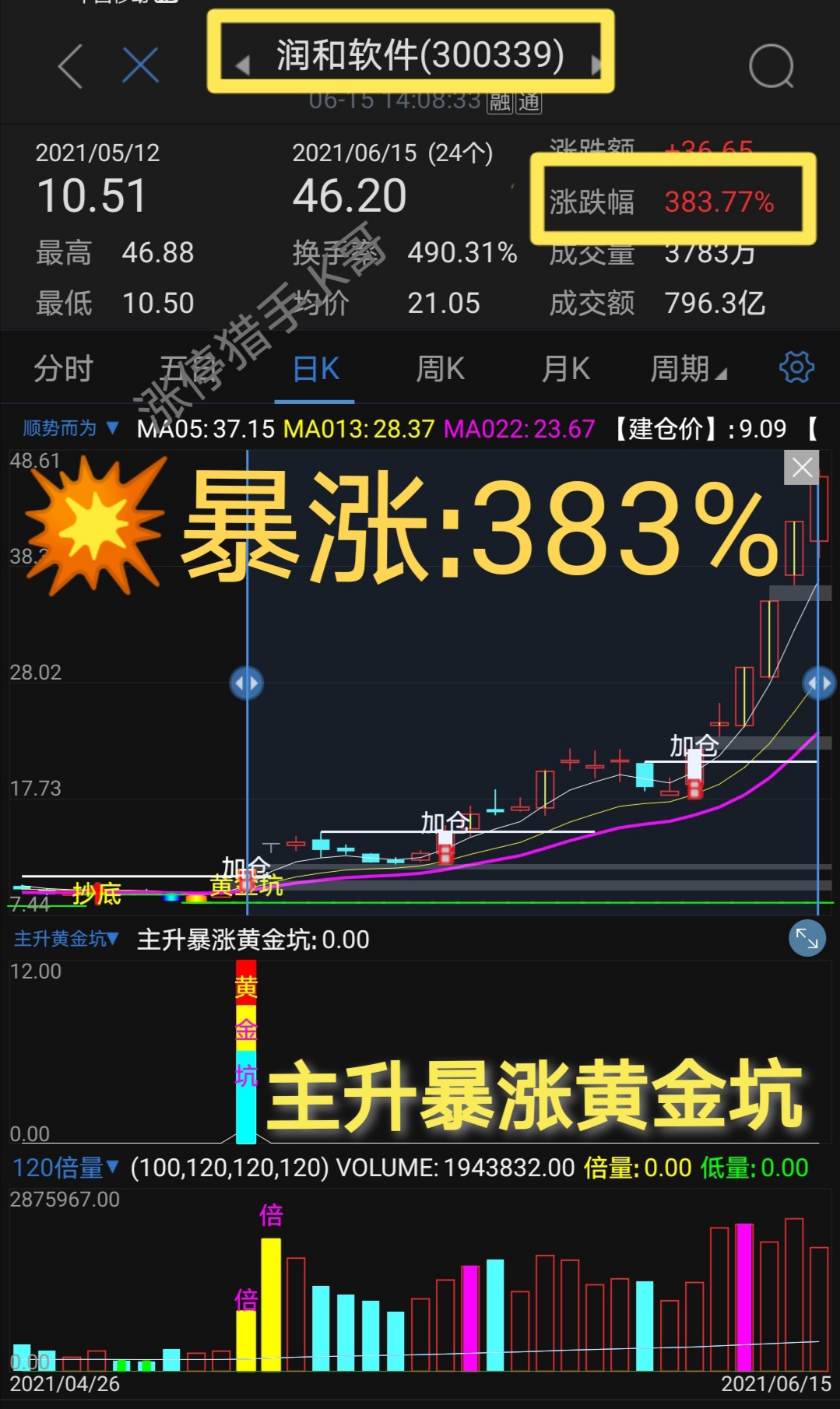Image resolution: width=840 pixels, height=1409 pixels.
Task: Open chart settings gear icon
Action: click(796, 367)
